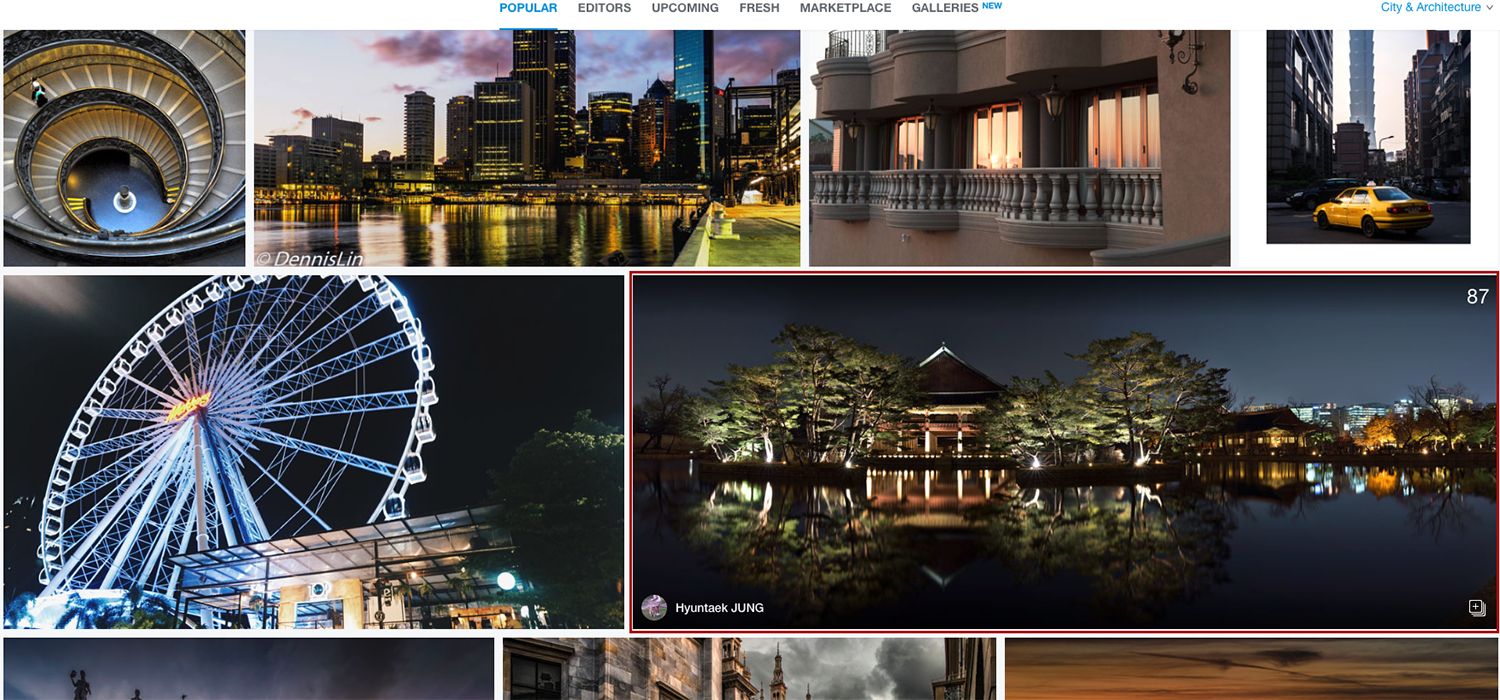
Task: Open the DennisLin city skyline photo
Action: [527, 148]
